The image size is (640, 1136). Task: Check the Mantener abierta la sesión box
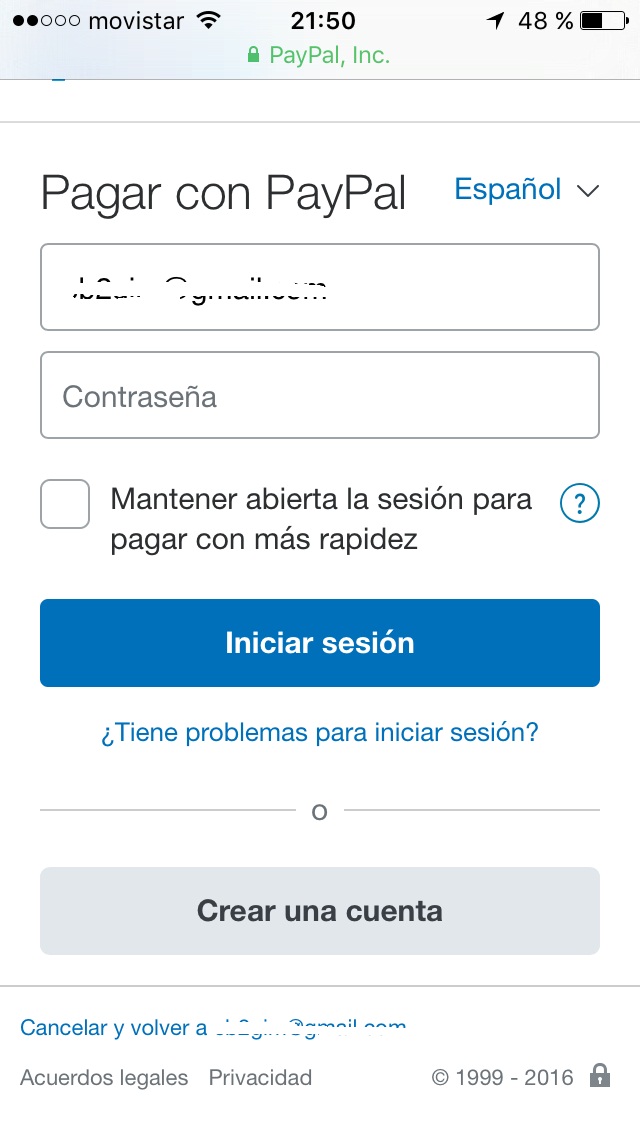(65, 504)
